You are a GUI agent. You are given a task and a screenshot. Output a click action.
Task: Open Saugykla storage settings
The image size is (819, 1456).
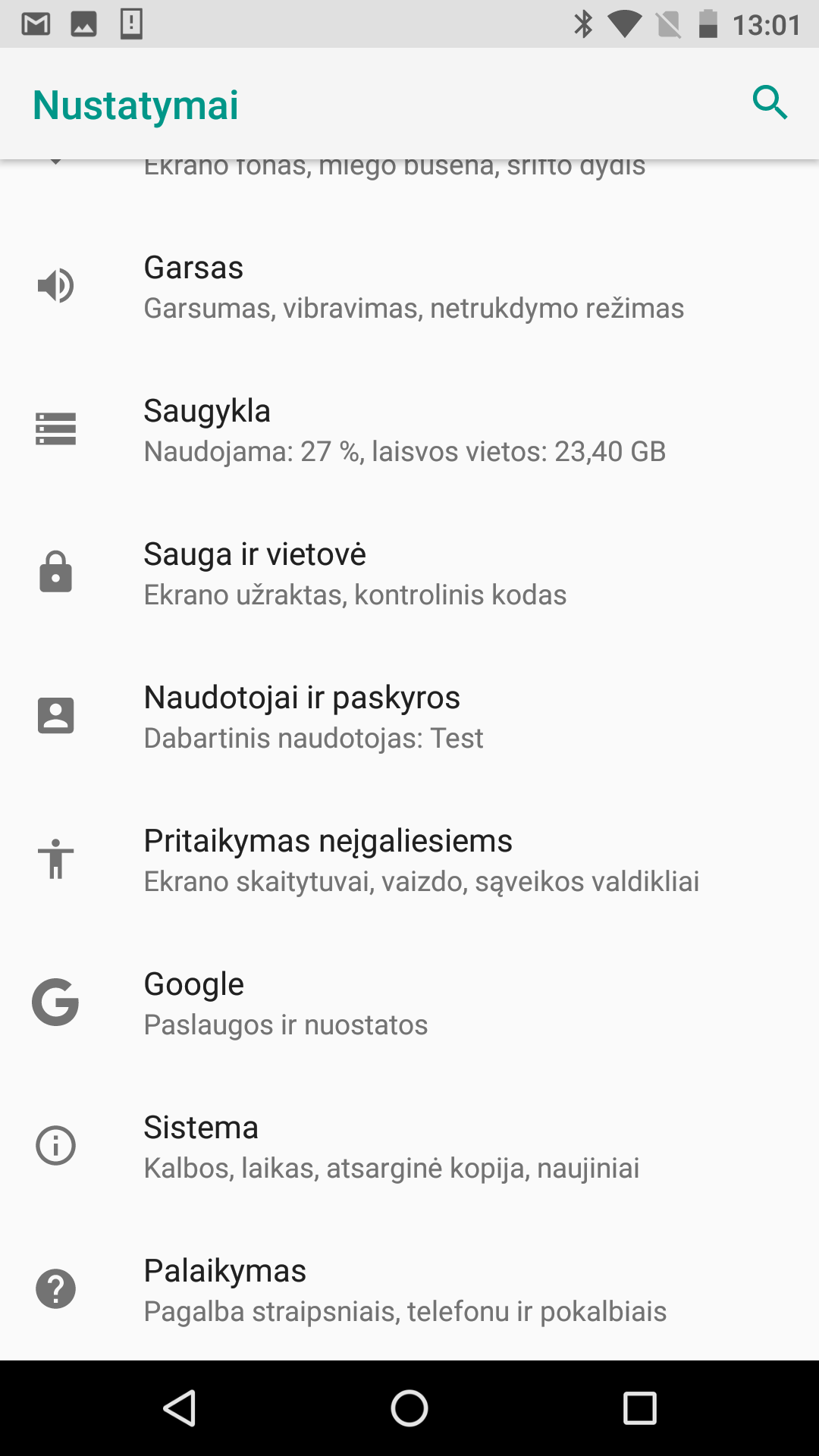(x=409, y=430)
